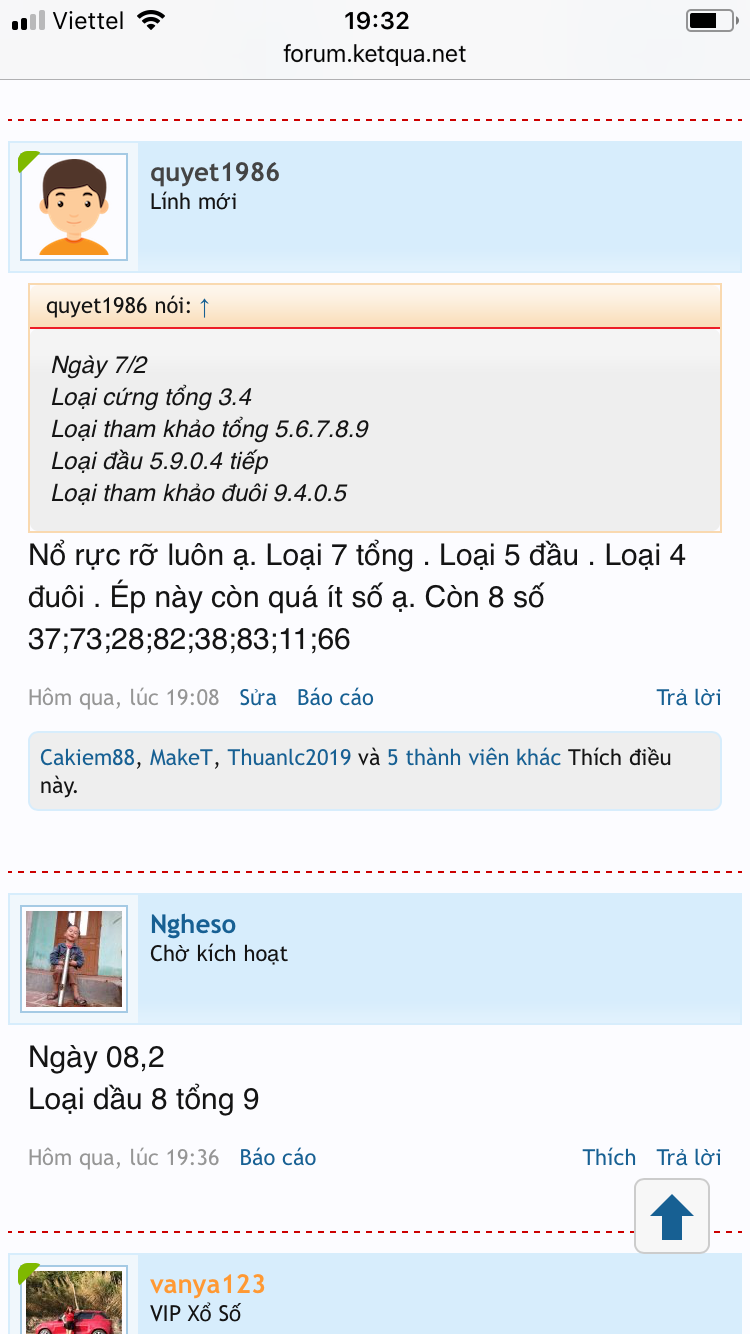Open Ngheso's profile by username
The height and width of the screenshot is (1334, 750).
[x=193, y=925]
